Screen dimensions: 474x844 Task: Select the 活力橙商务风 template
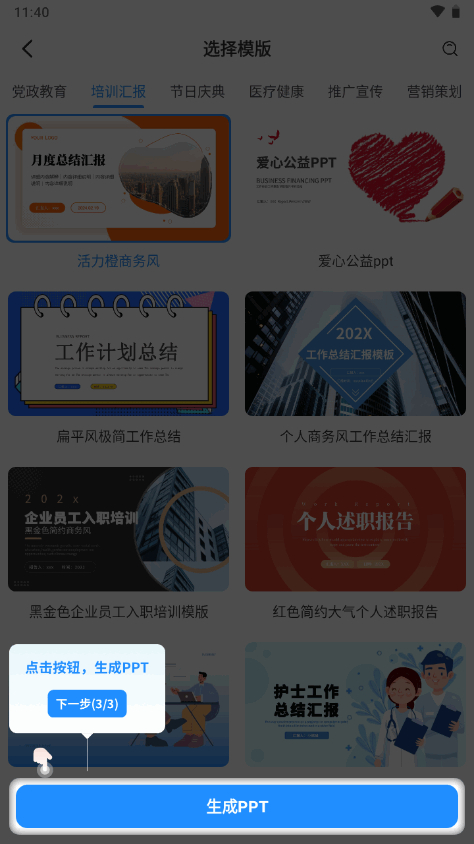(118, 178)
